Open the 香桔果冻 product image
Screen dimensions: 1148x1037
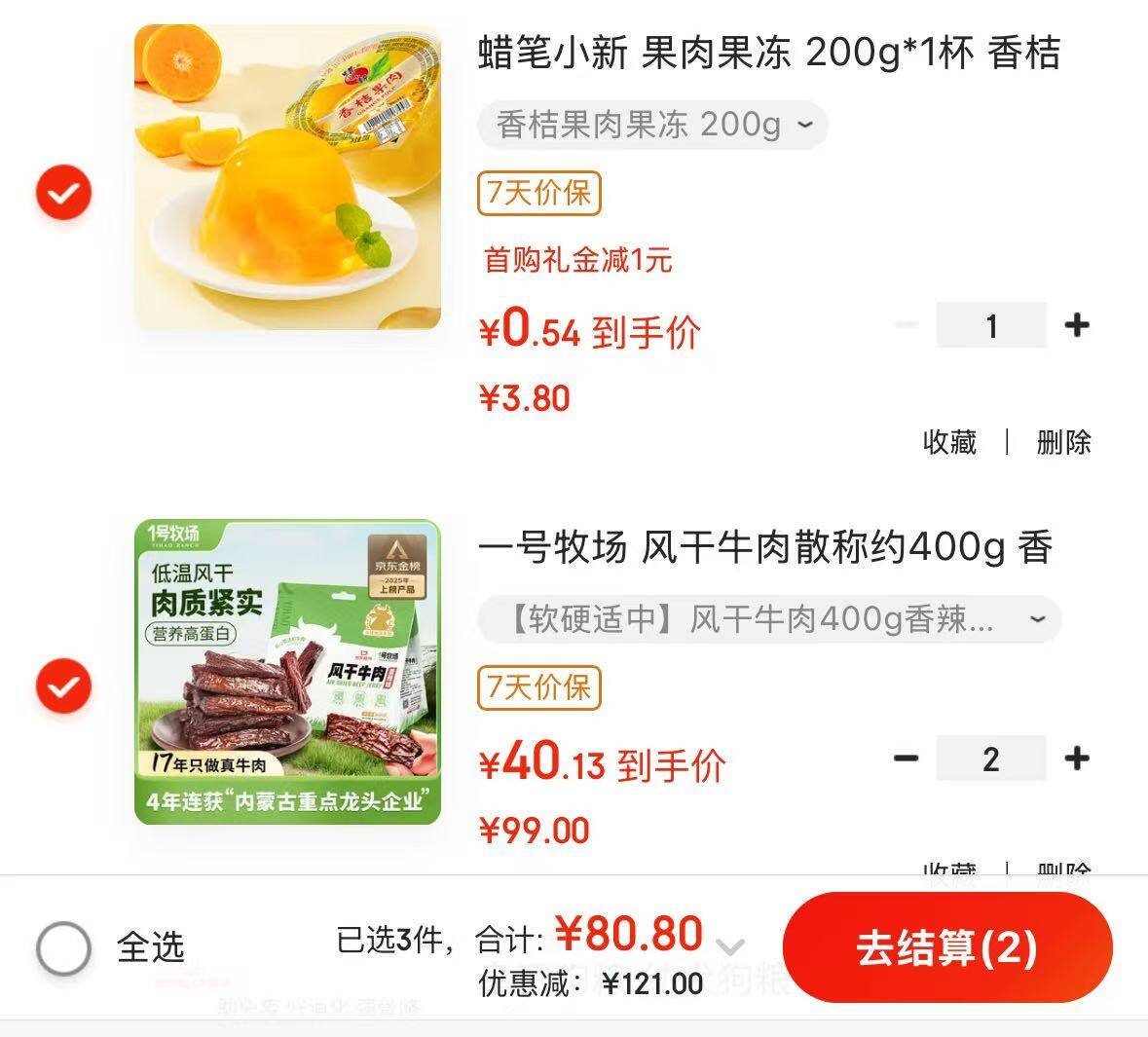[287, 177]
